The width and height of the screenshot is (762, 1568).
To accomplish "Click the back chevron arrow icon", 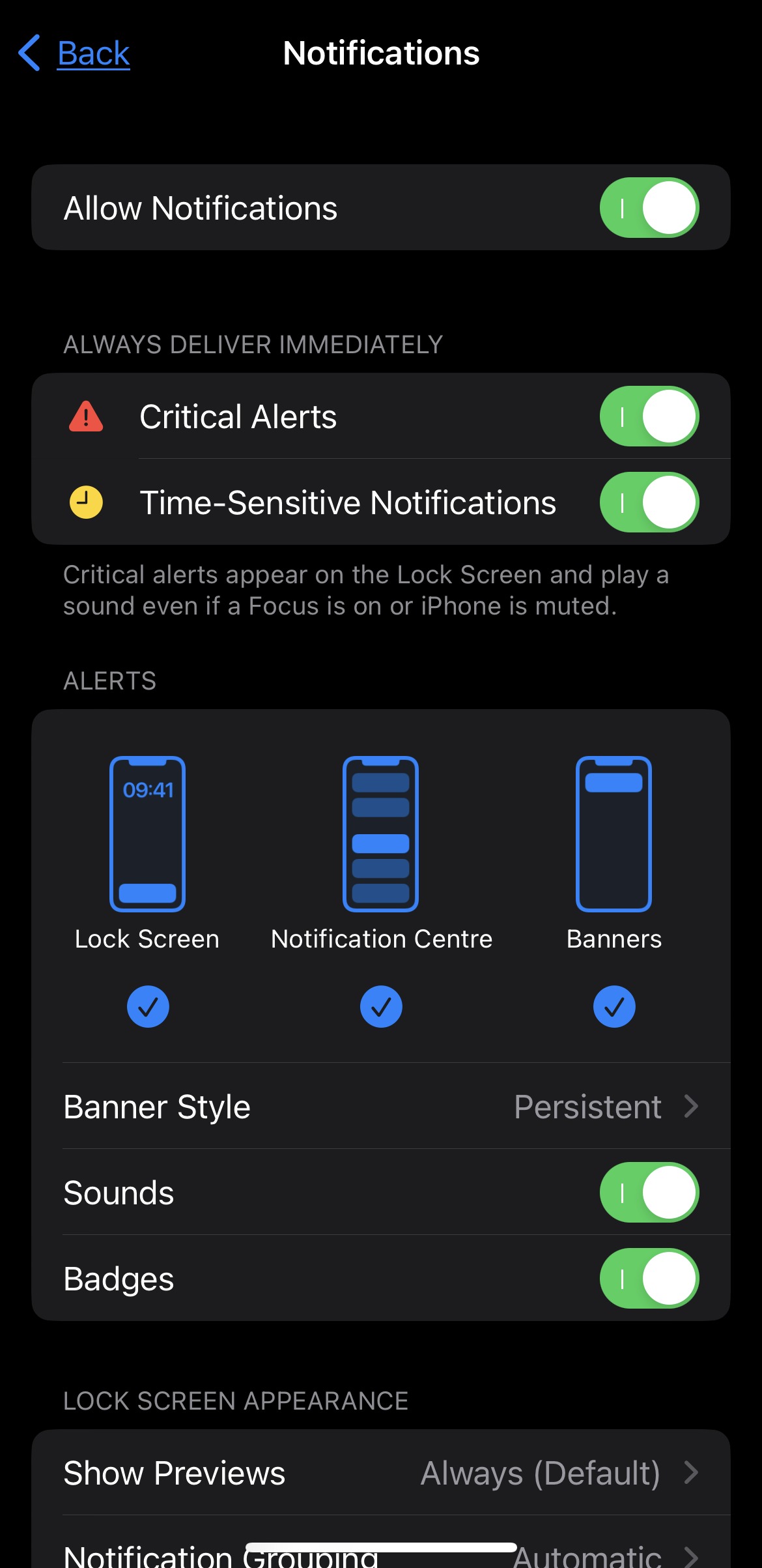I will coord(29,52).
